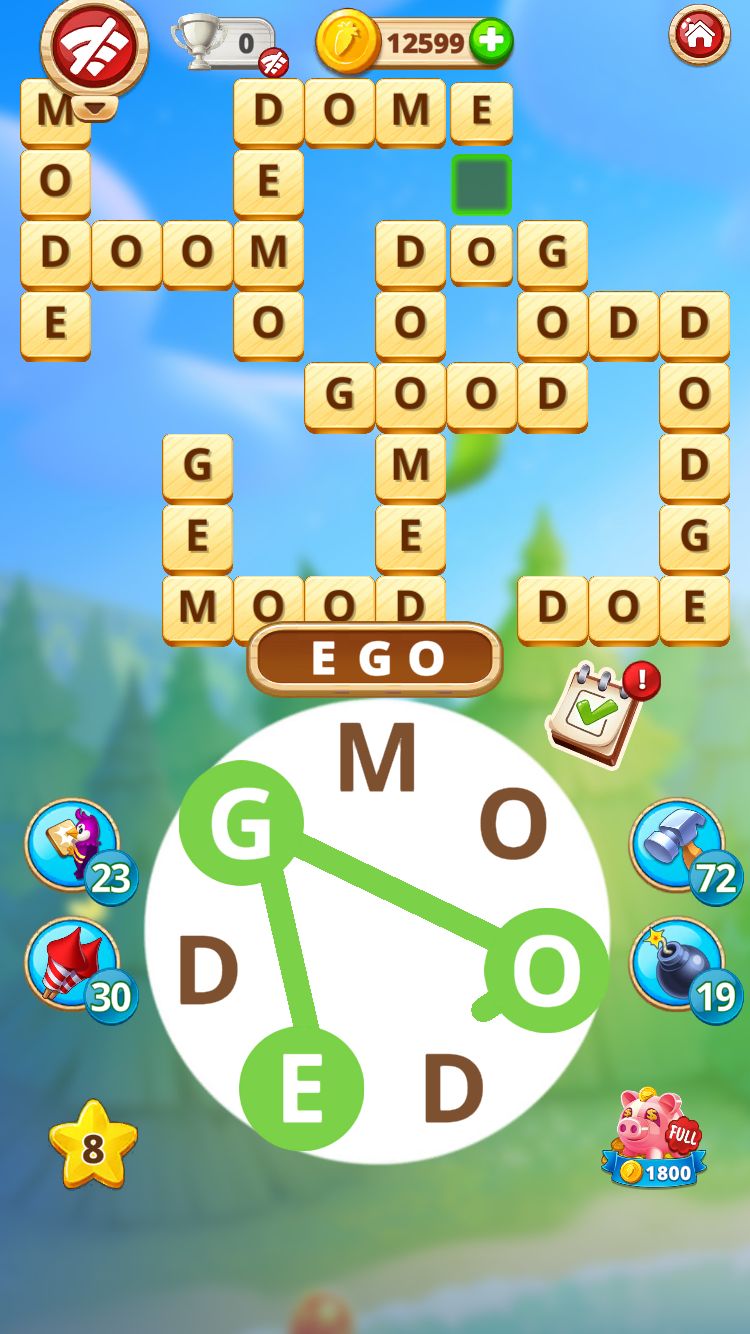
Task: Add more coins with the plus button
Action: click(491, 42)
